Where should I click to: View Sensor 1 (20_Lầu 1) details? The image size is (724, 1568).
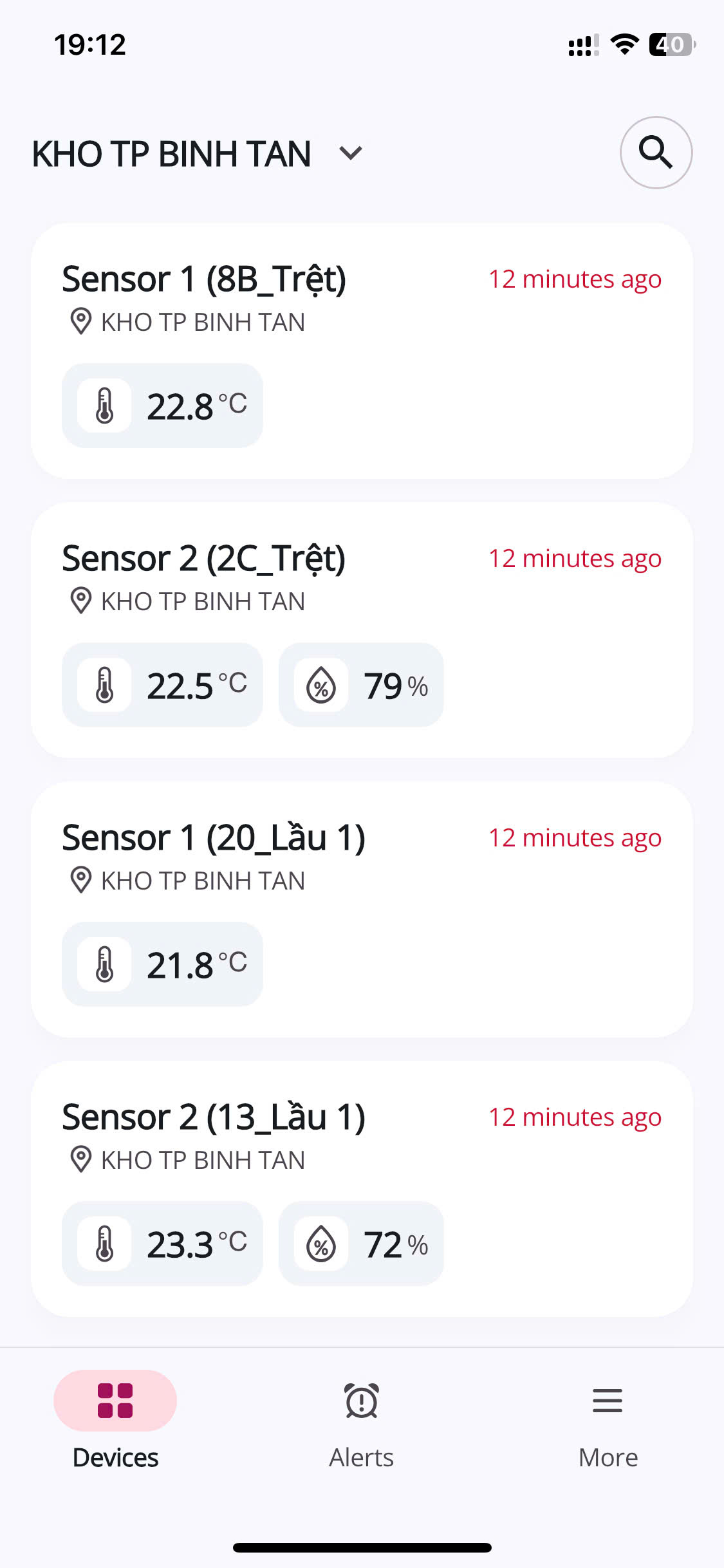[x=362, y=909]
